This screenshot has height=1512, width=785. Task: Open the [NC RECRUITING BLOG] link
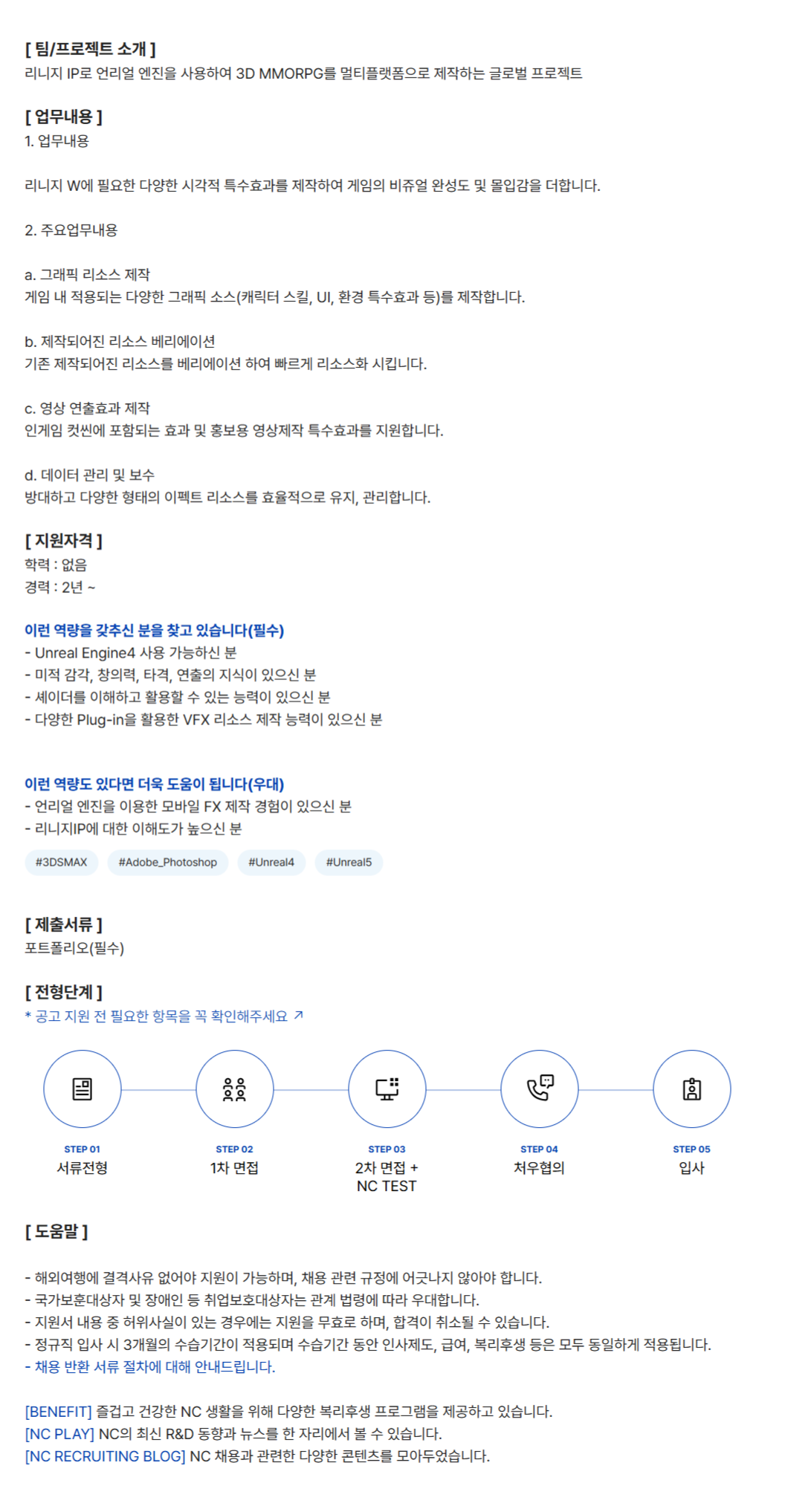(105, 1456)
